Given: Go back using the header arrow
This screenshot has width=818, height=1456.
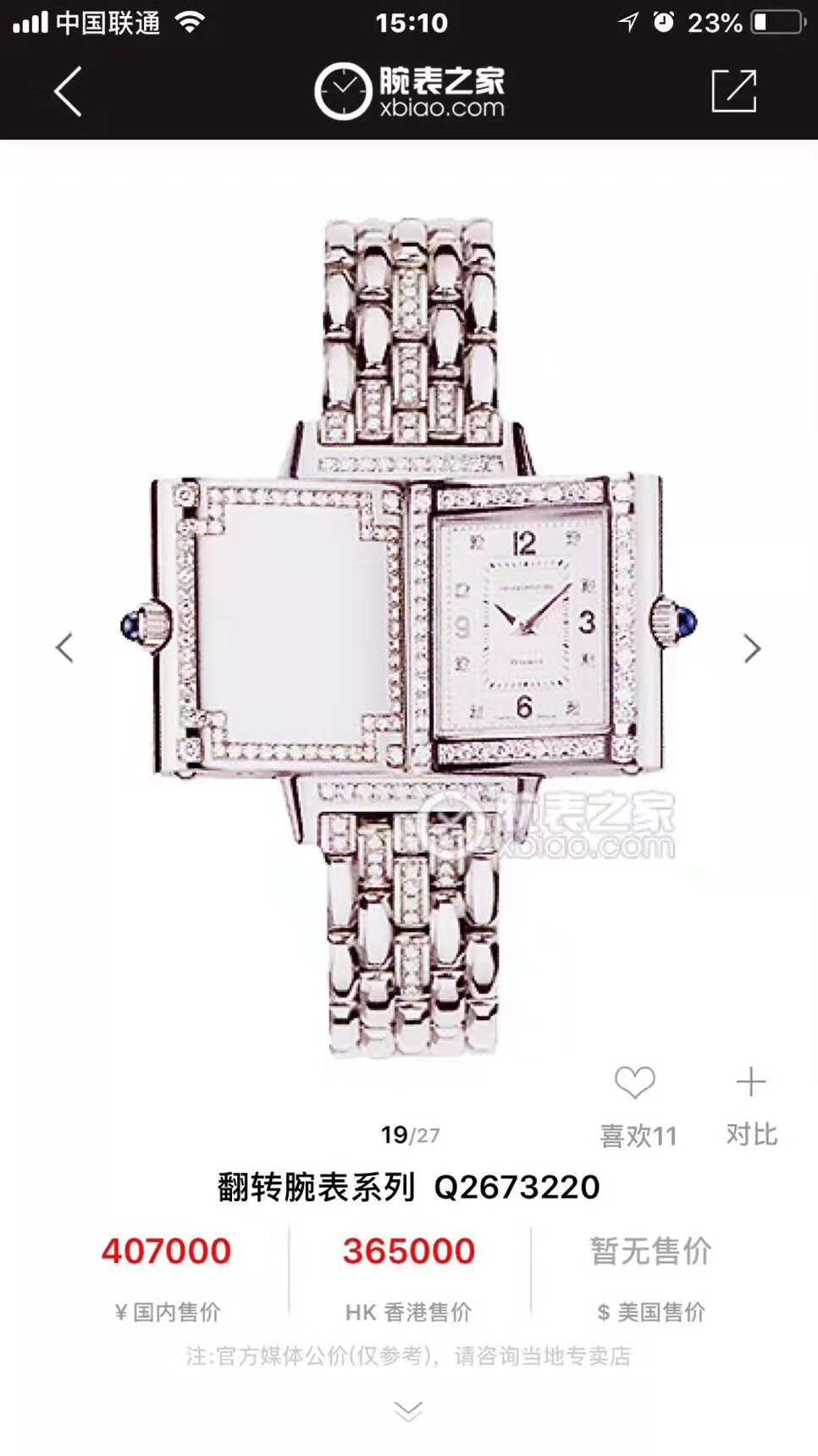Looking at the screenshot, I should tap(69, 91).
